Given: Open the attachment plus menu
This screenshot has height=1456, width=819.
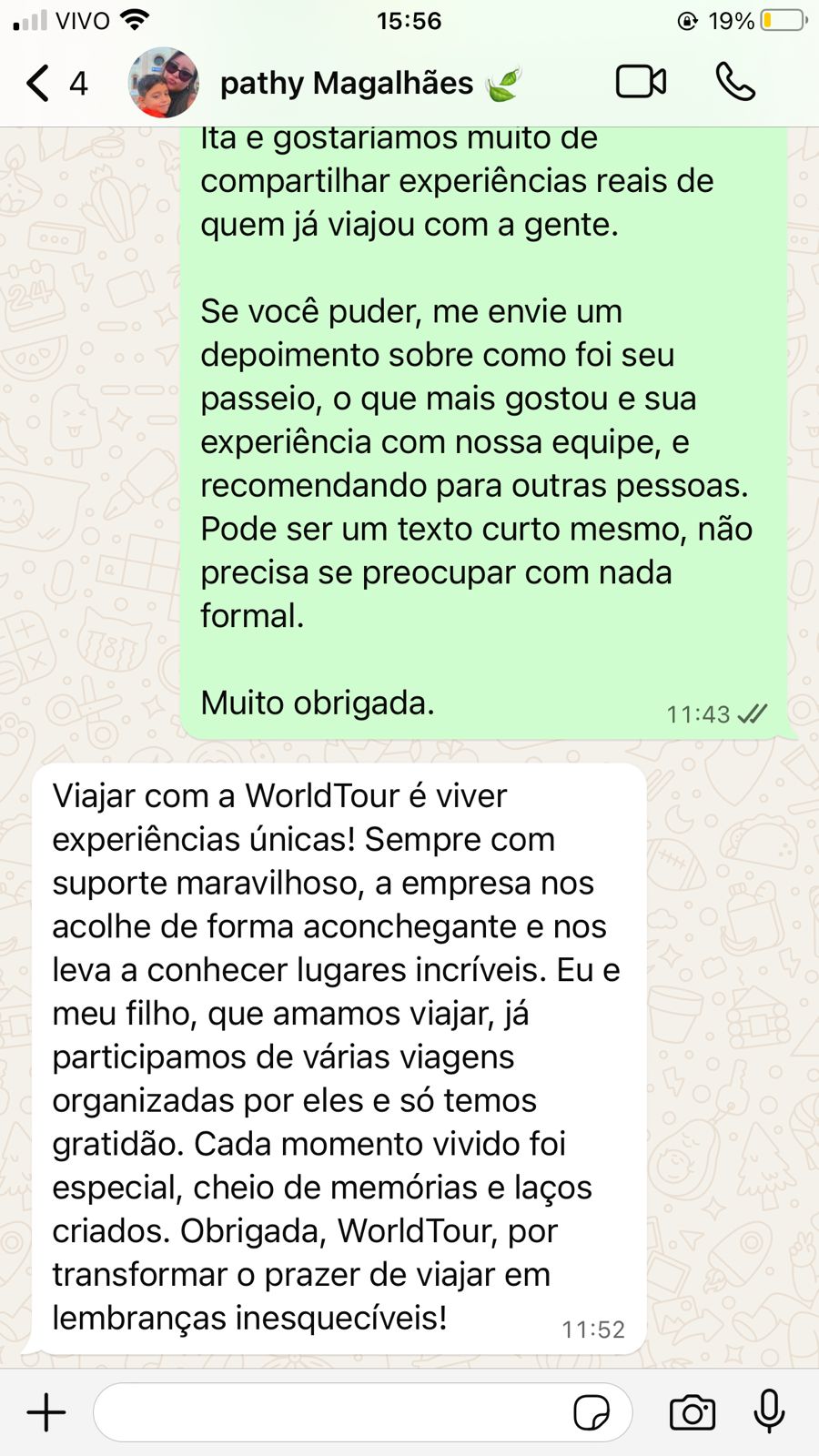Looking at the screenshot, I should (46, 1412).
